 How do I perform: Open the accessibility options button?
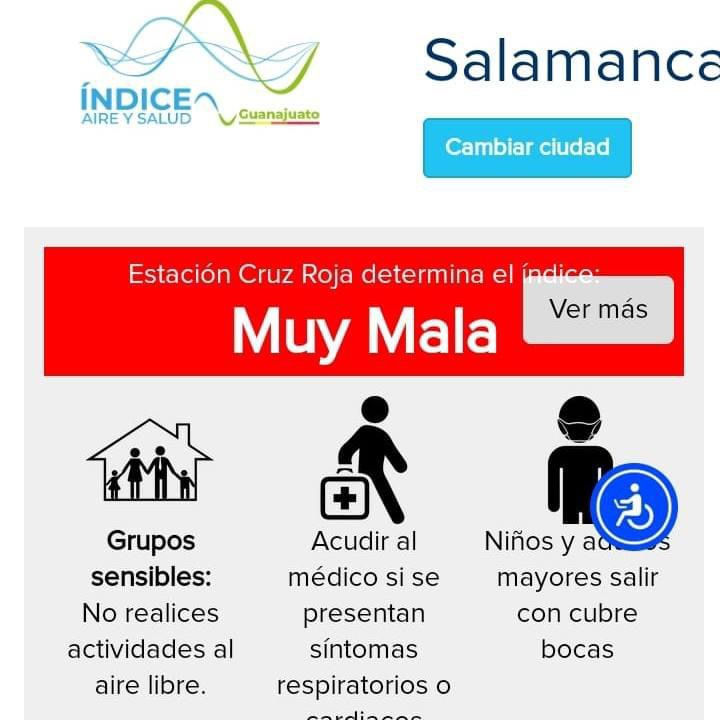coord(634,507)
